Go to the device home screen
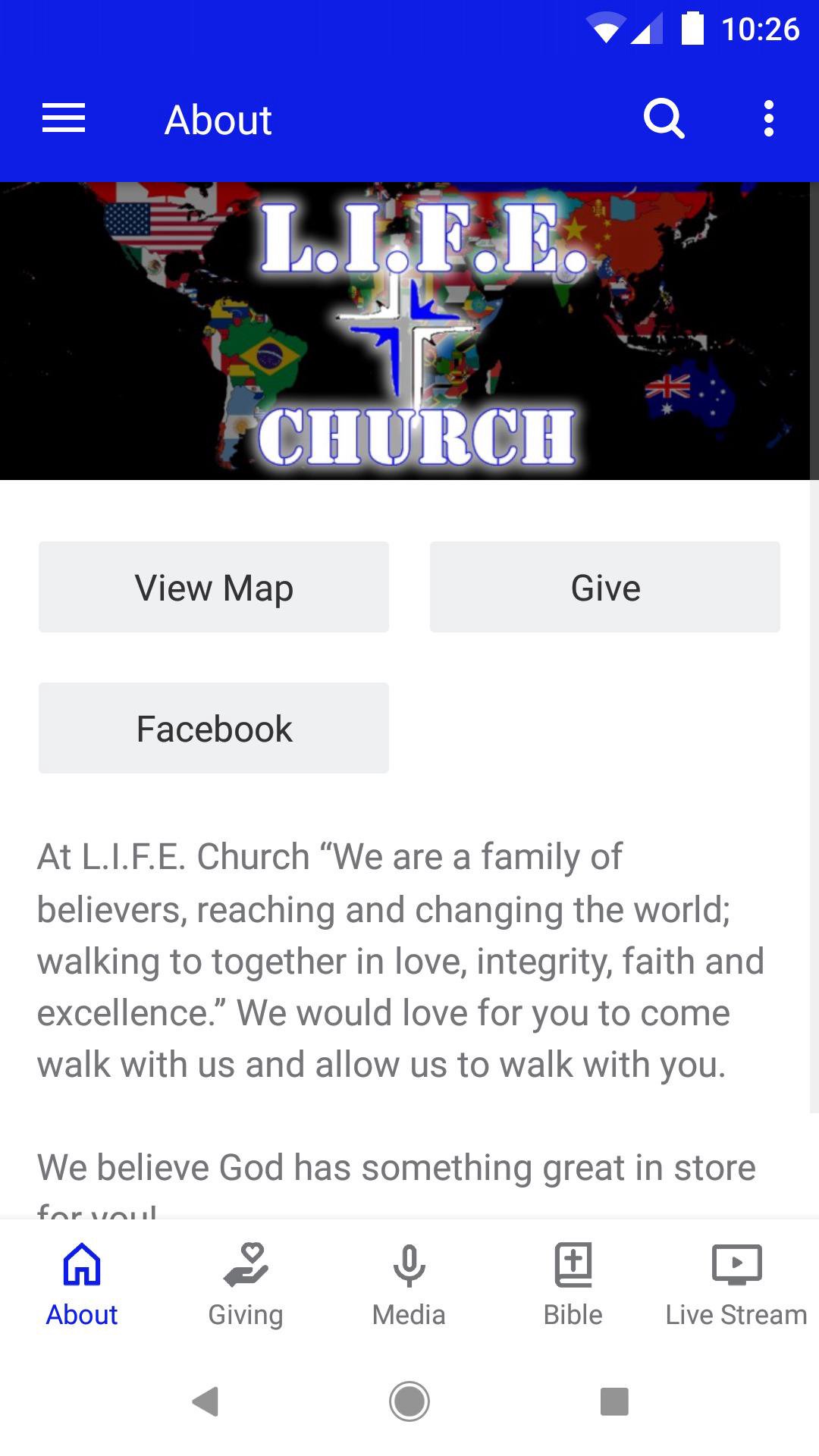The height and width of the screenshot is (1456, 819). tap(409, 1401)
